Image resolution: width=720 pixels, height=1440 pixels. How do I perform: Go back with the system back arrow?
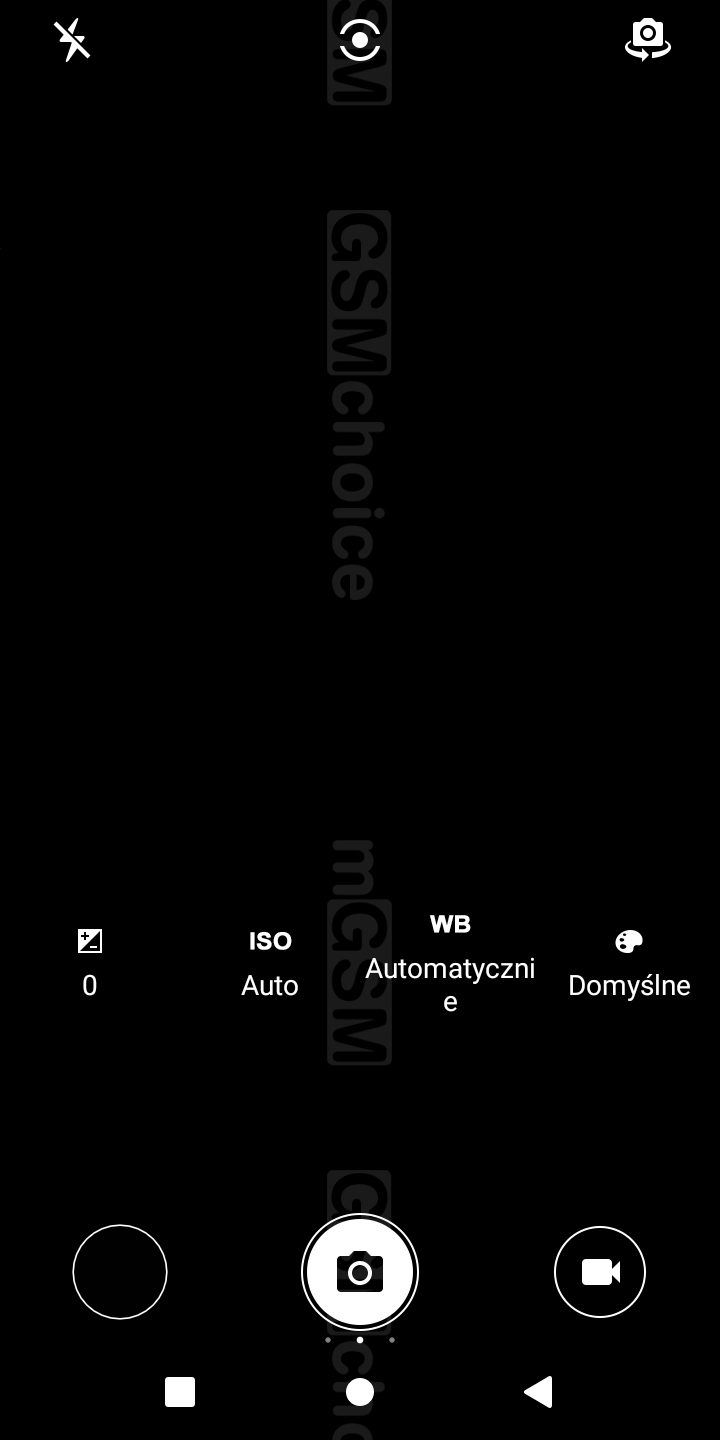pyautogui.click(x=538, y=1392)
